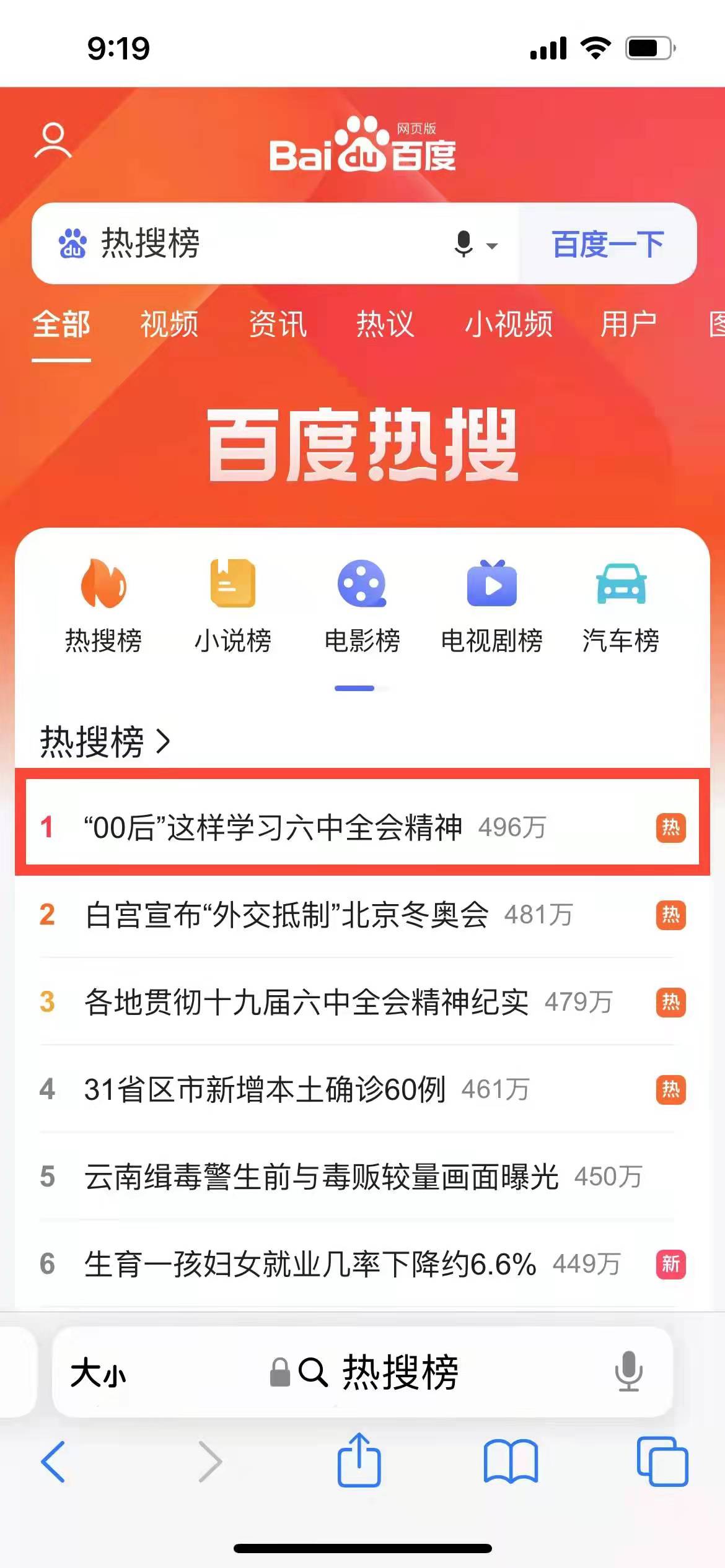Open the 热搜榜 heading link with chevron
725x1568 pixels.
(x=104, y=741)
